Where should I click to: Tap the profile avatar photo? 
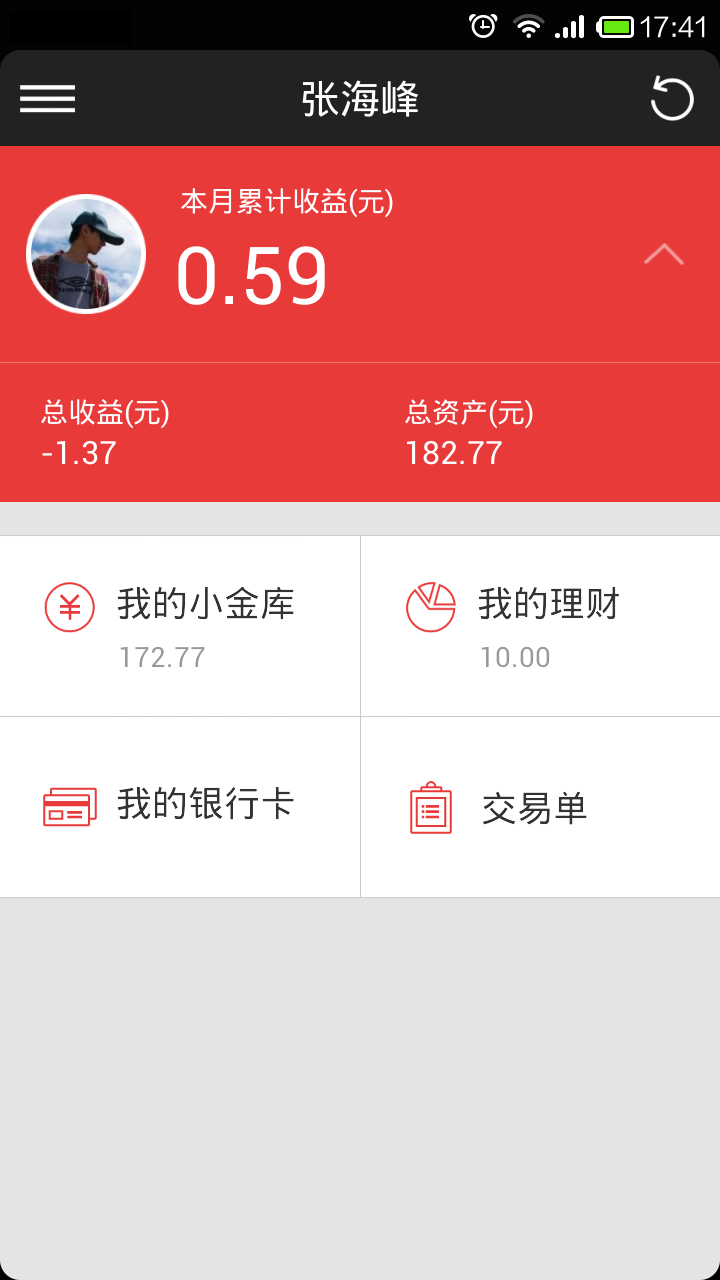[x=86, y=253]
